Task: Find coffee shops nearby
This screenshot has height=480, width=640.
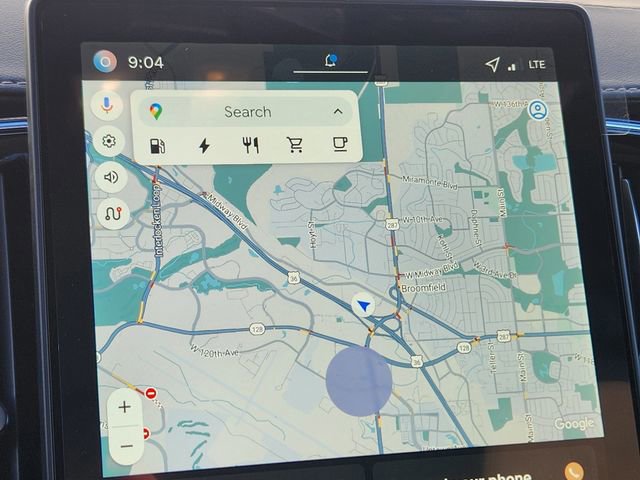Action: coord(340,145)
